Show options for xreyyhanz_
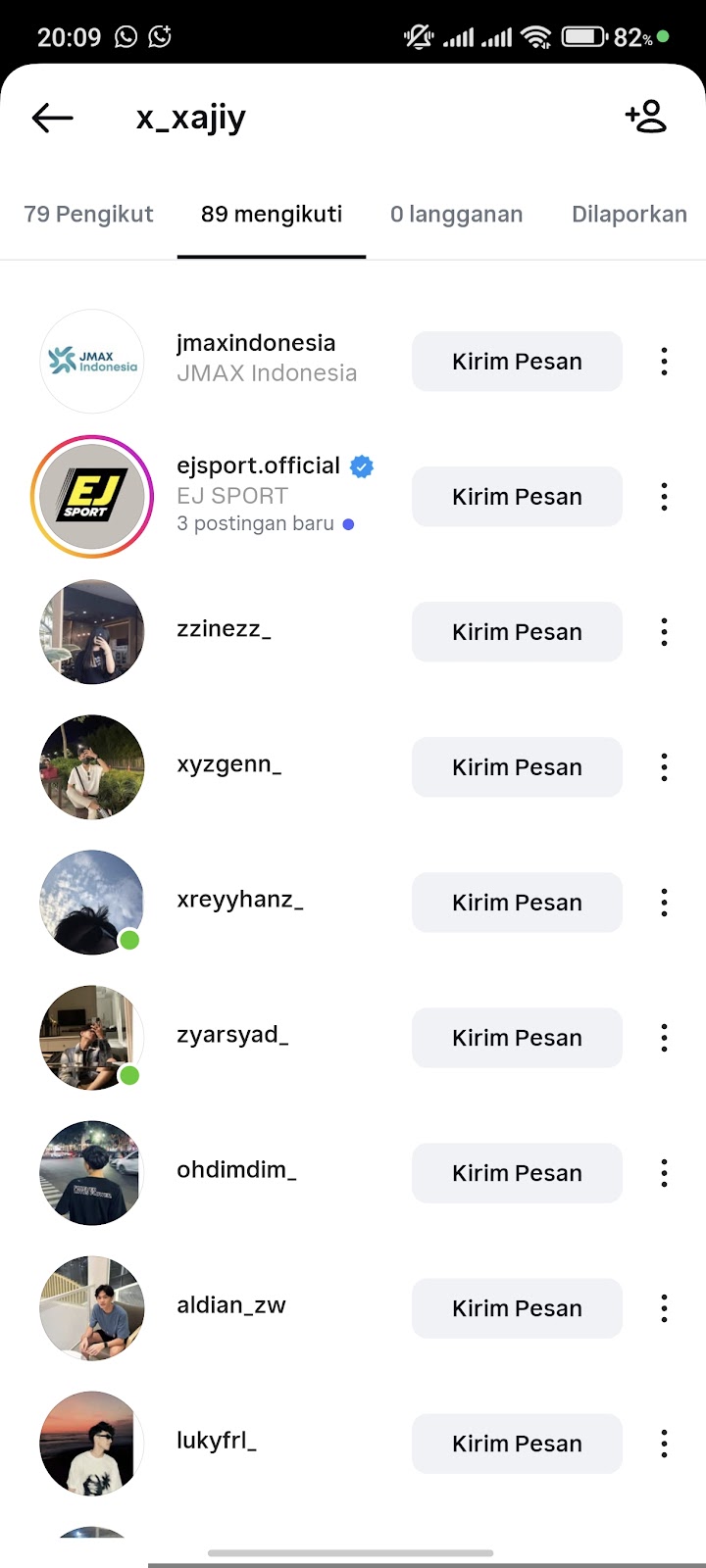The width and height of the screenshot is (706, 1568). 664,903
